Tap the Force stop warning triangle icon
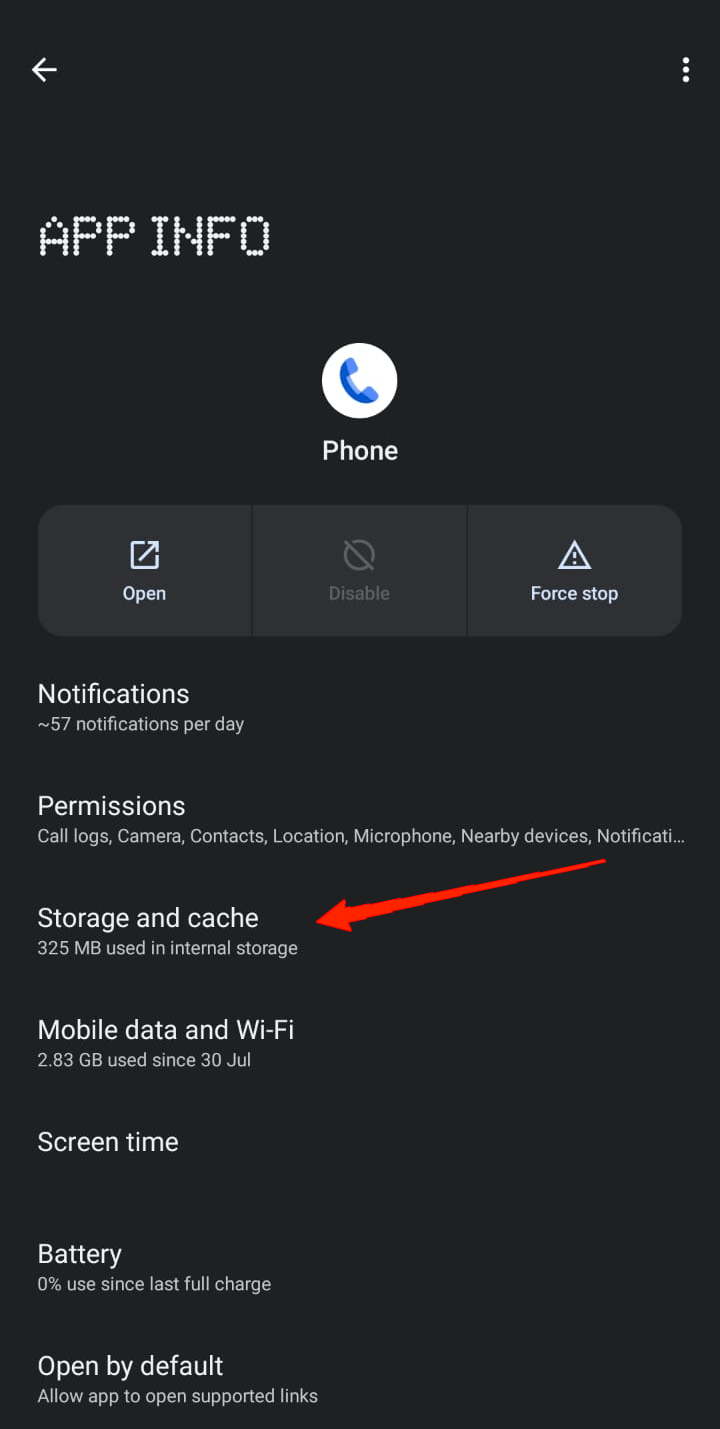The height and width of the screenshot is (1429, 720). (574, 553)
